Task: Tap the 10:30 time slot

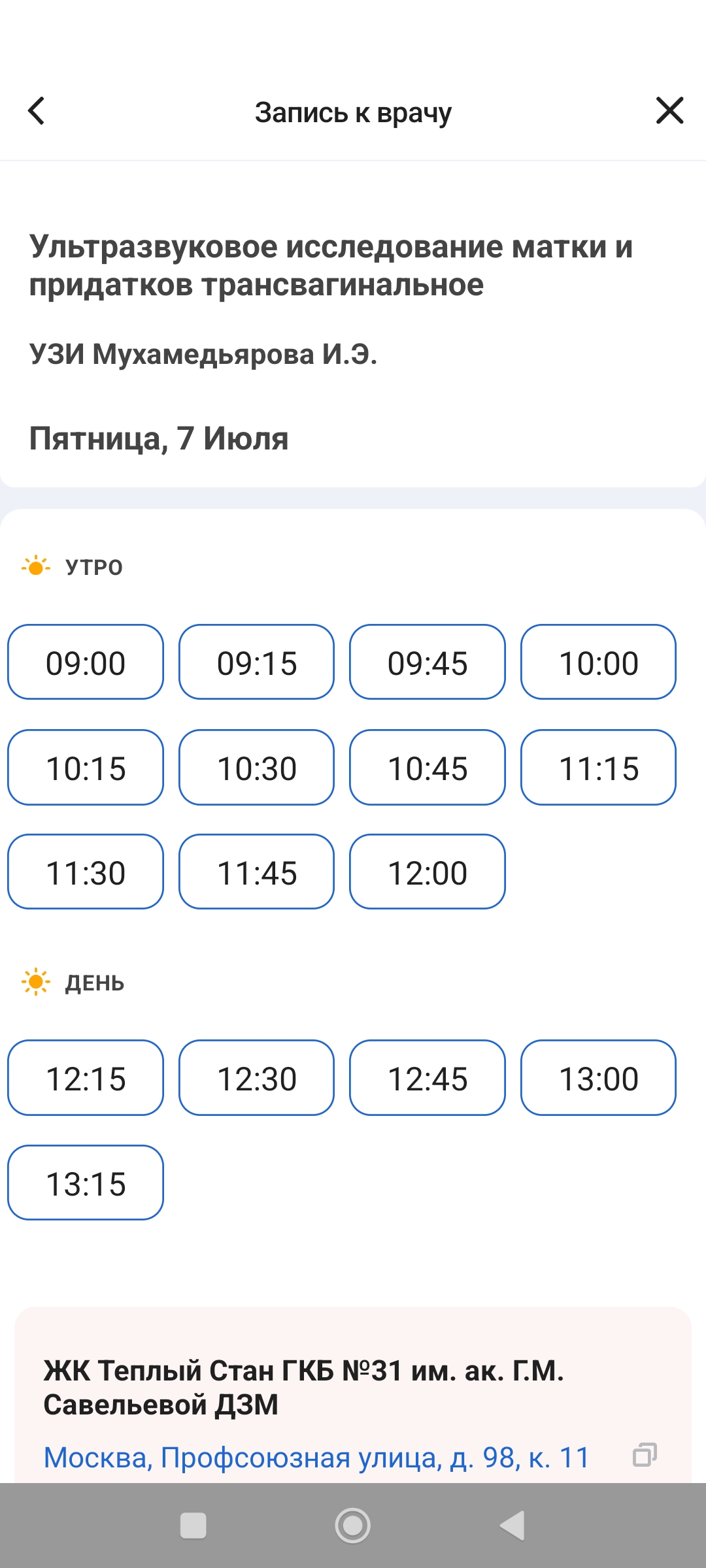Action: pos(257,768)
